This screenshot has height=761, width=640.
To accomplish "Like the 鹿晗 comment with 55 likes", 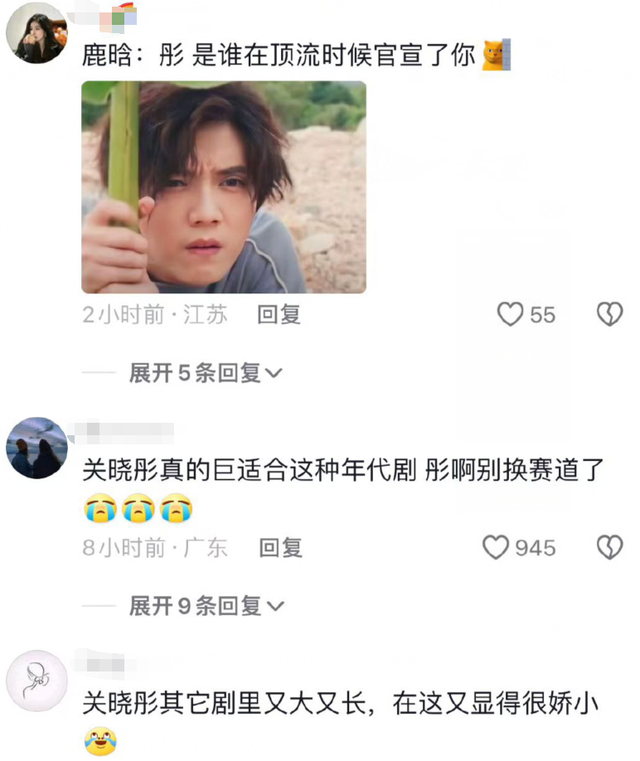I will 511,314.
